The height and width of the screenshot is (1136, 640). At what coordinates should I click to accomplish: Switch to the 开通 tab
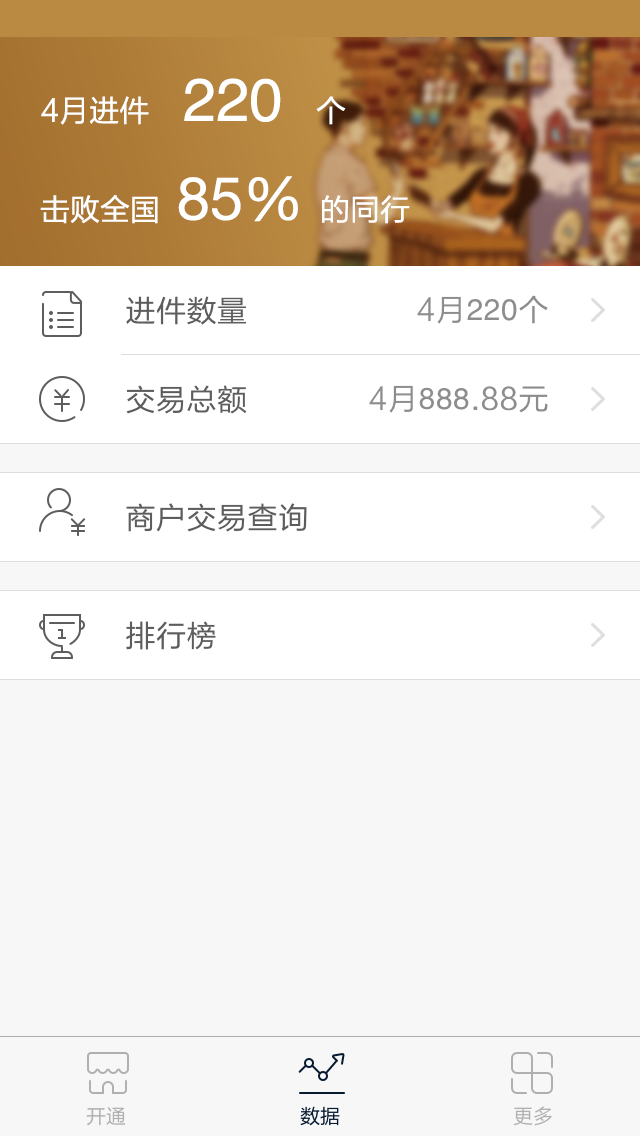[107, 1088]
